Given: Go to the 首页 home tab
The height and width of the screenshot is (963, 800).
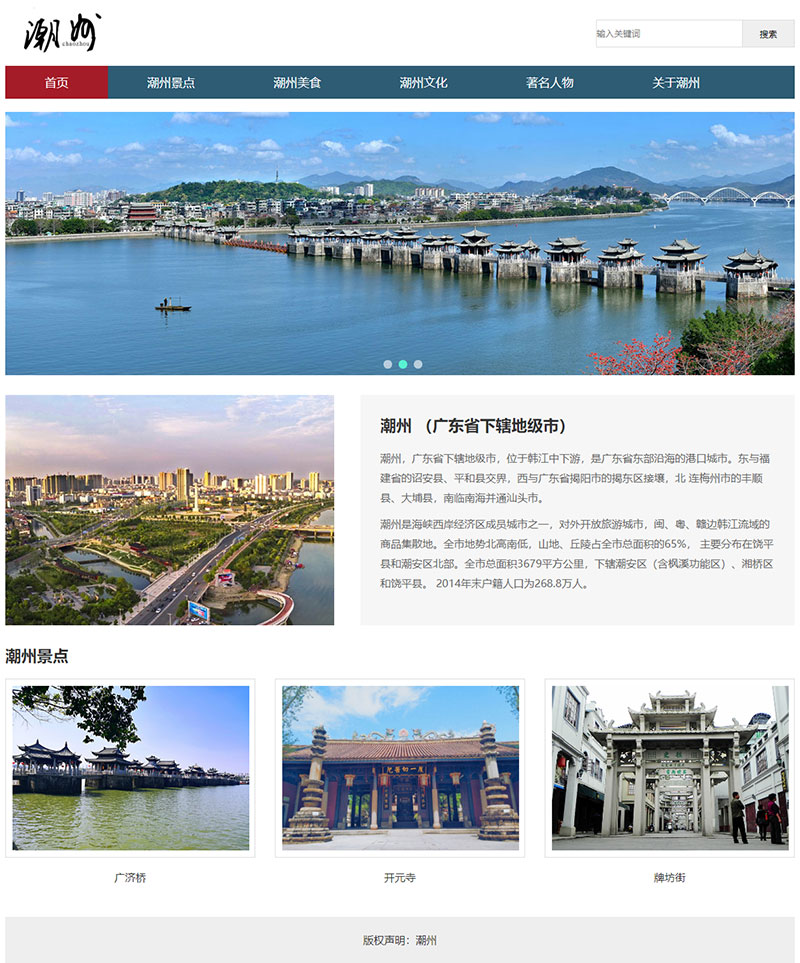Looking at the screenshot, I should point(56,83).
